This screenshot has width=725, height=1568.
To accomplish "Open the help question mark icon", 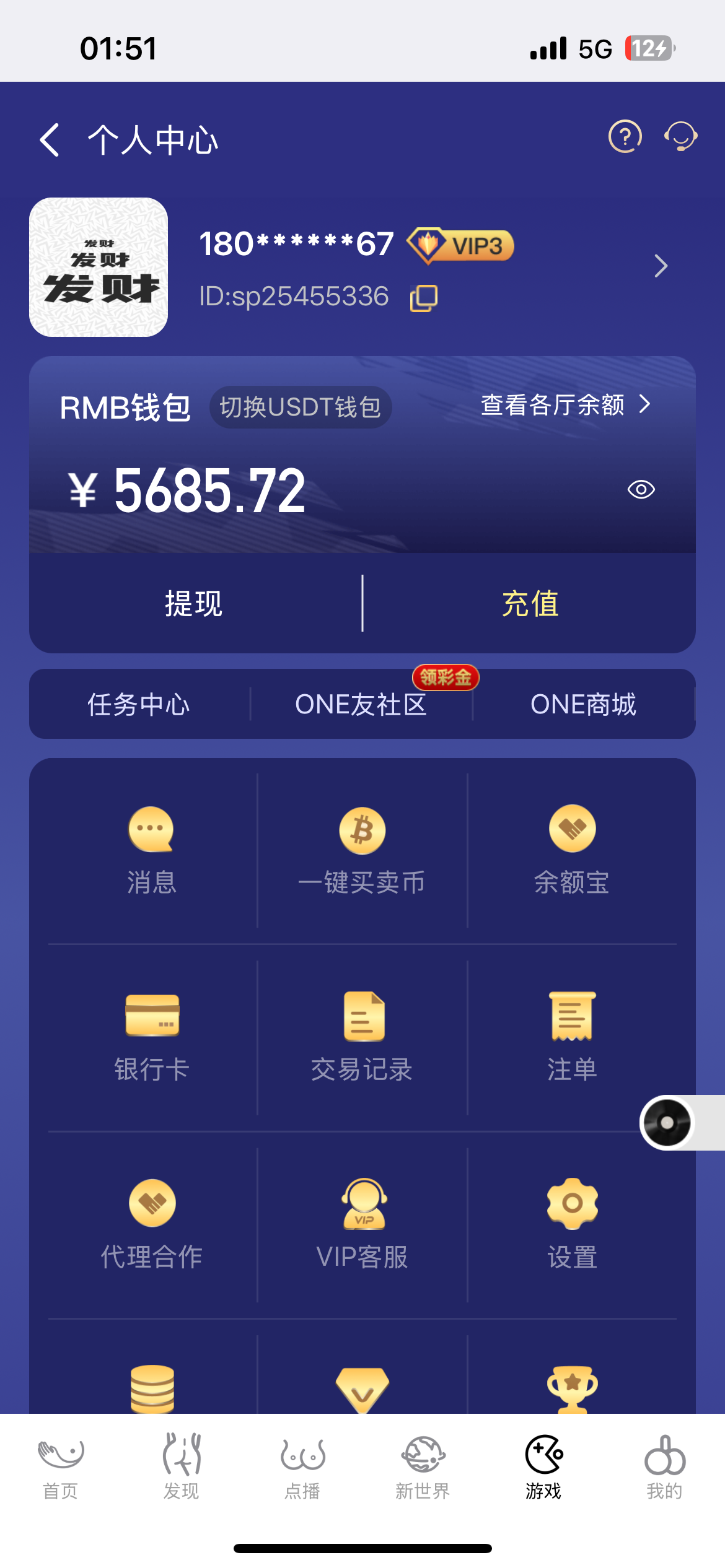I will click(x=625, y=137).
